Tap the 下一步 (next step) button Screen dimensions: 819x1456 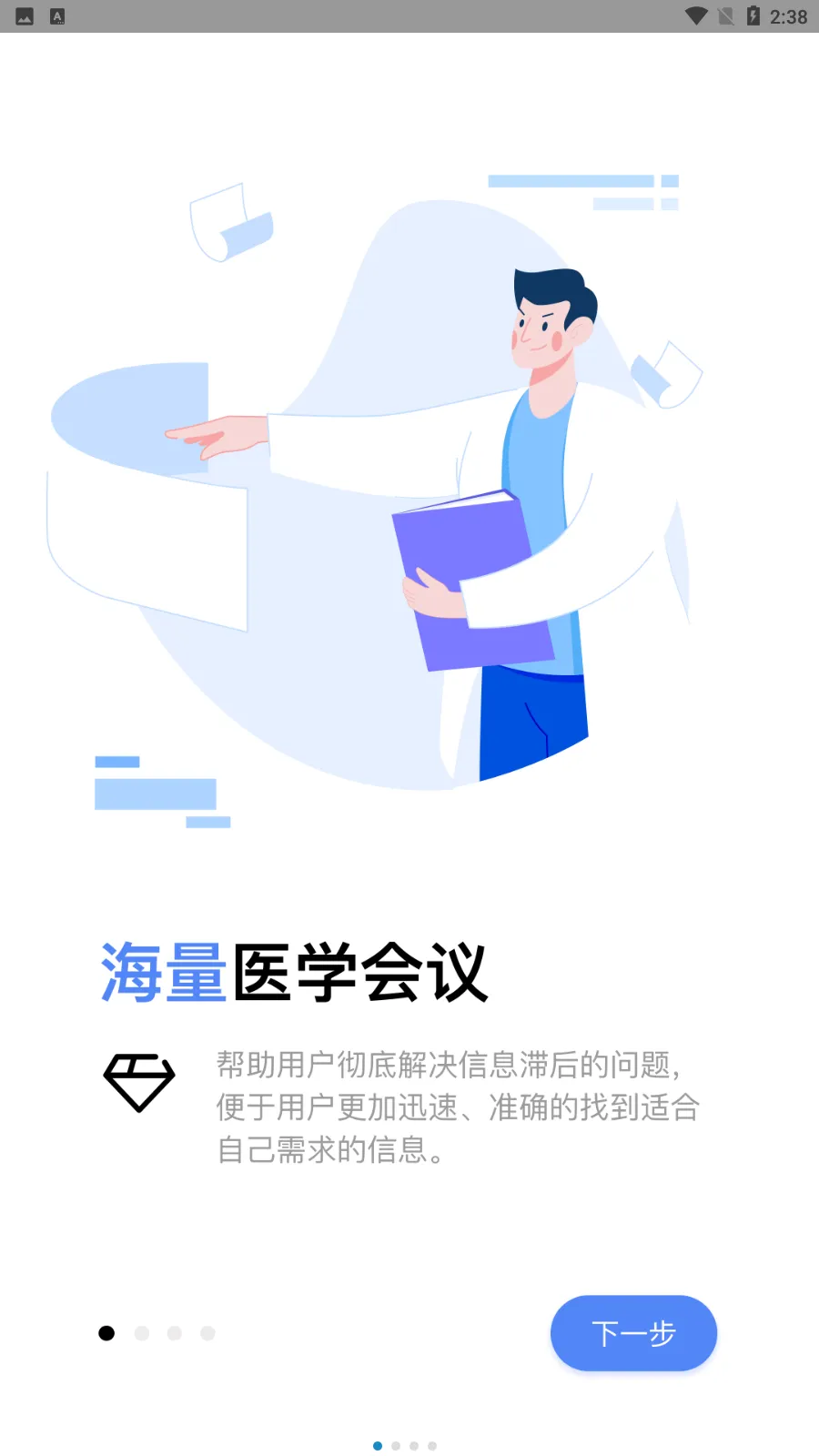[633, 1332]
